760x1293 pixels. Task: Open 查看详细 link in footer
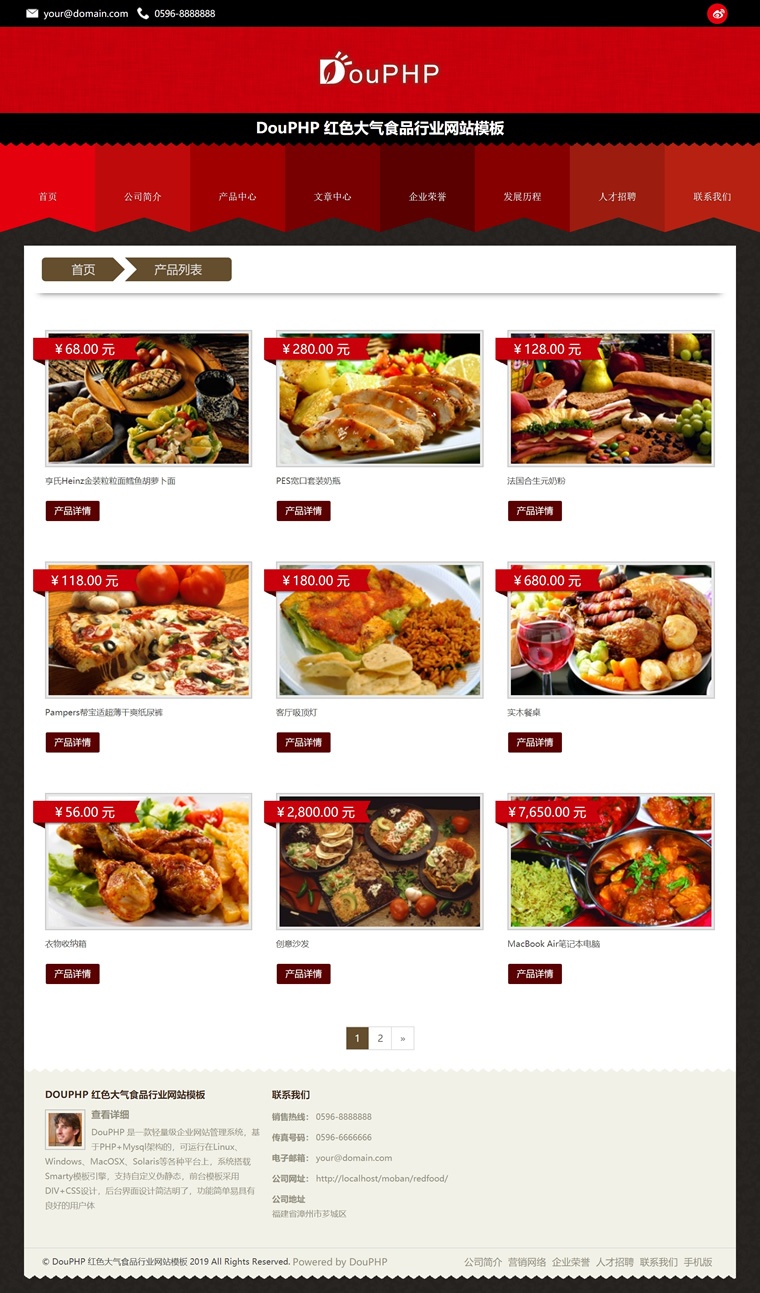pyautogui.click(x=110, y=1114)
